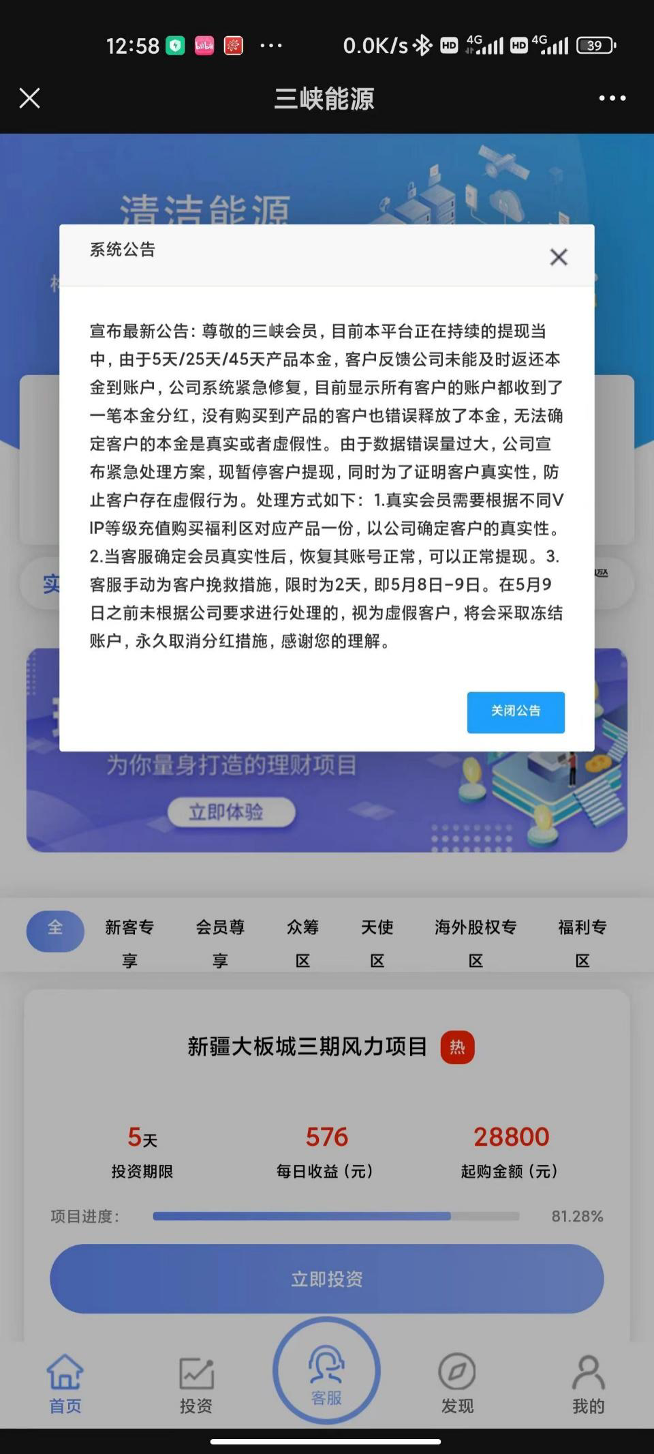This screenshot has width=654, height=1454.
Task: Tap 立即体验 on the banner
Action: 231,812
